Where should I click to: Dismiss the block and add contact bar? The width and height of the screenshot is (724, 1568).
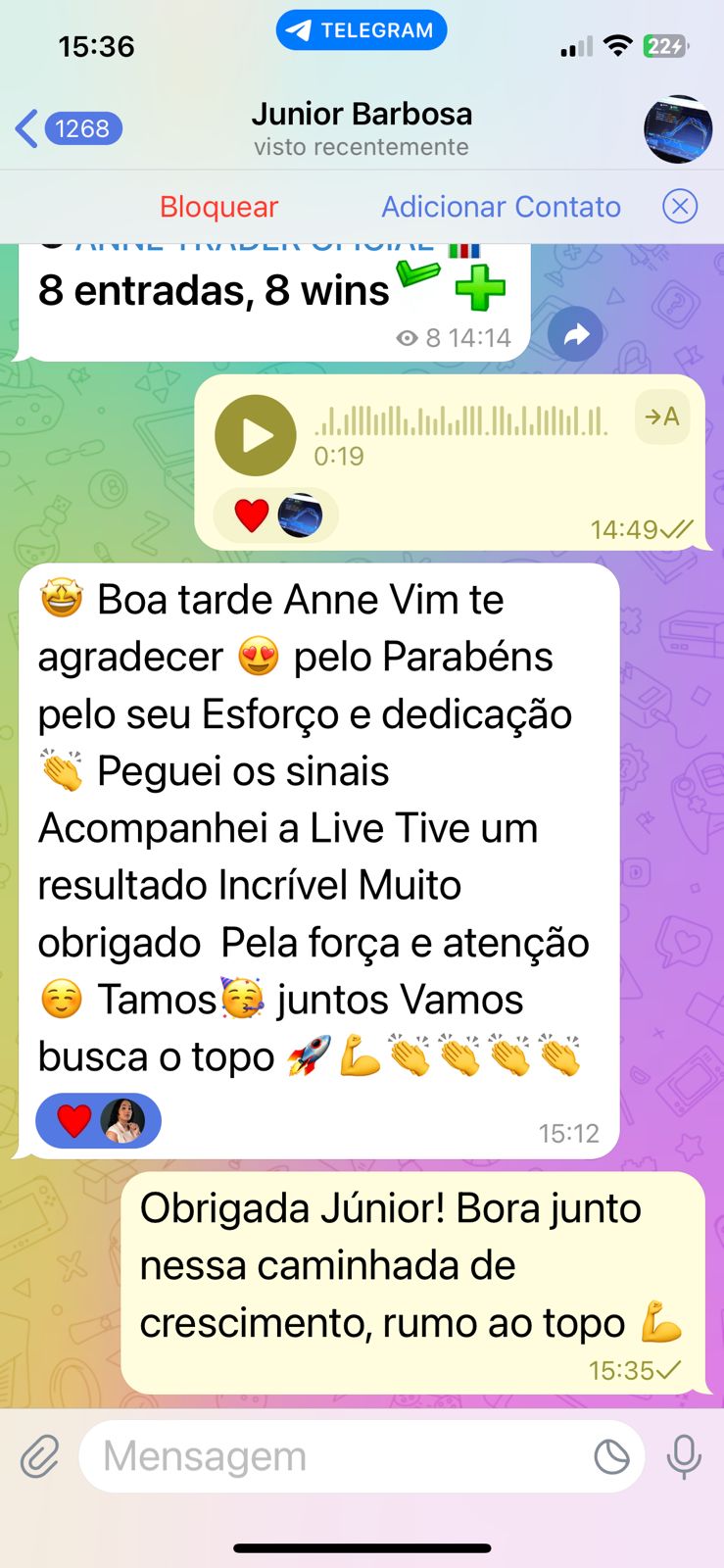point(680,207)
